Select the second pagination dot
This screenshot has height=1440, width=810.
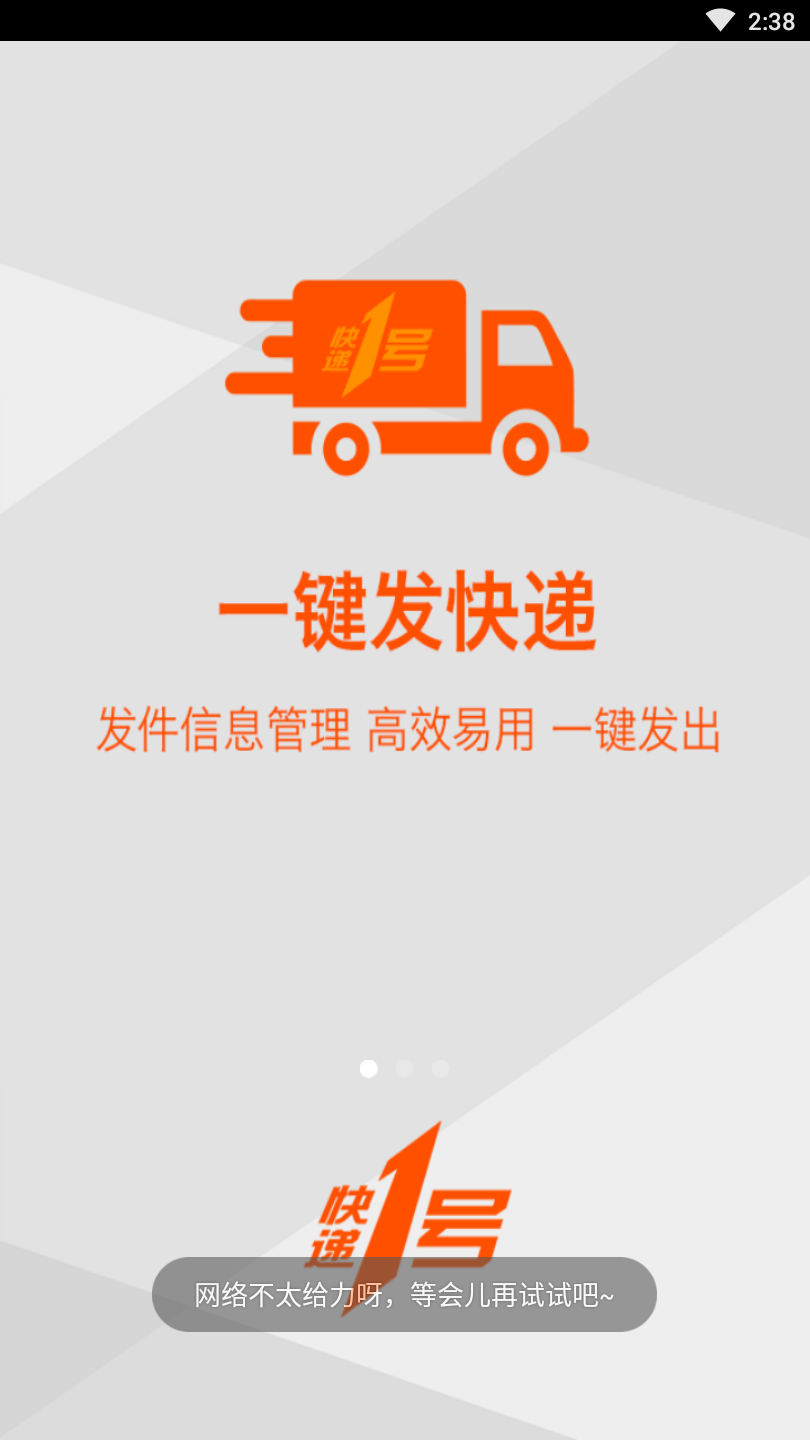click(x=405, y=1068)
